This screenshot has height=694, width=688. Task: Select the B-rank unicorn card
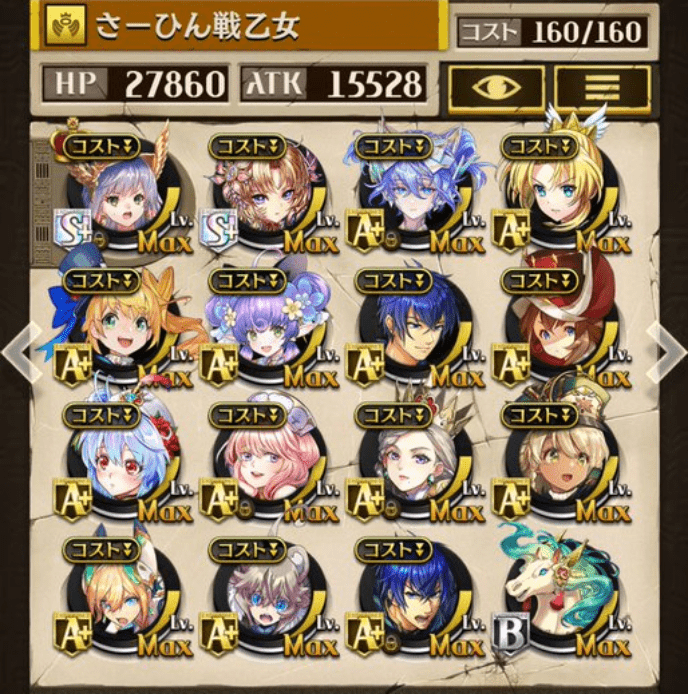click(x=557, y=595)
